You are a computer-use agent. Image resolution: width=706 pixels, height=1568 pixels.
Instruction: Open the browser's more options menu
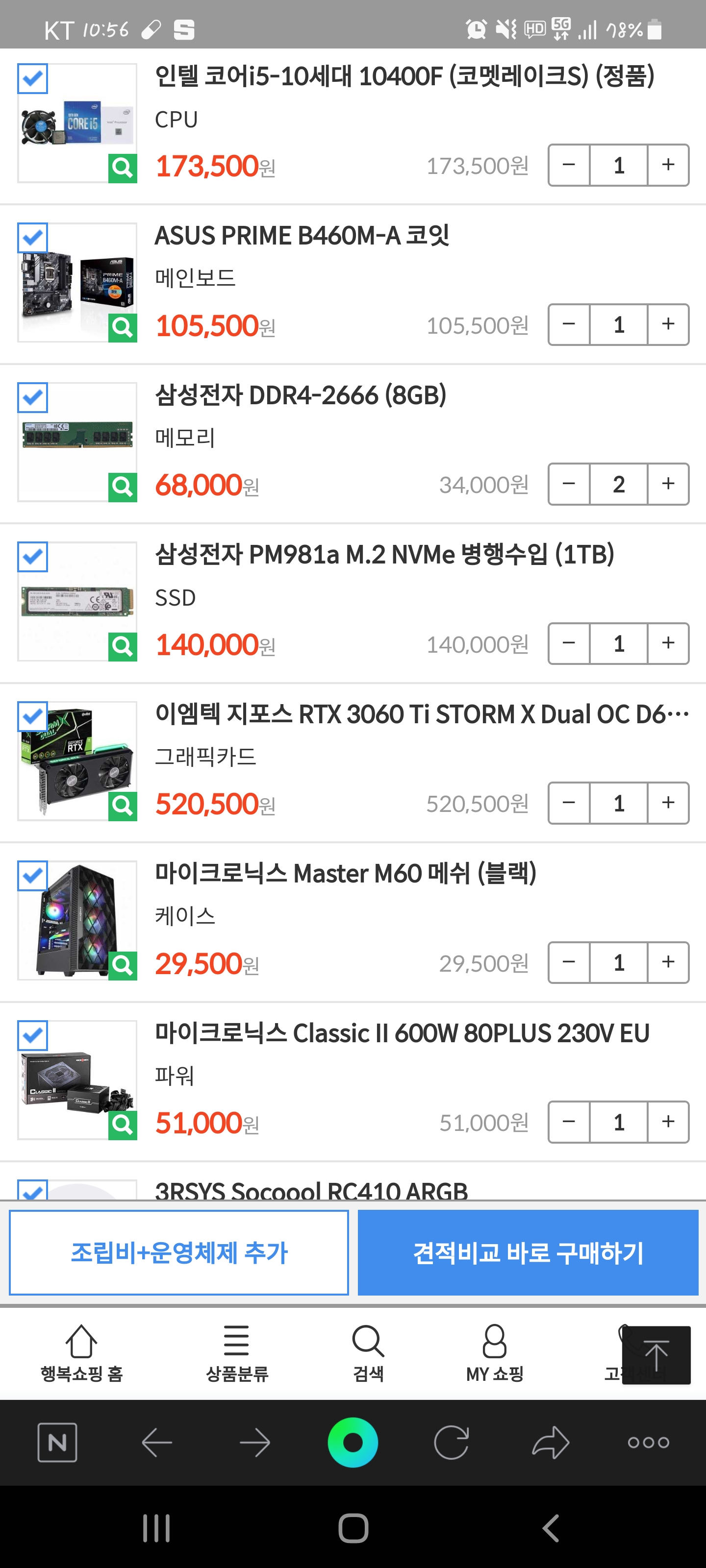click(648, 1442)
